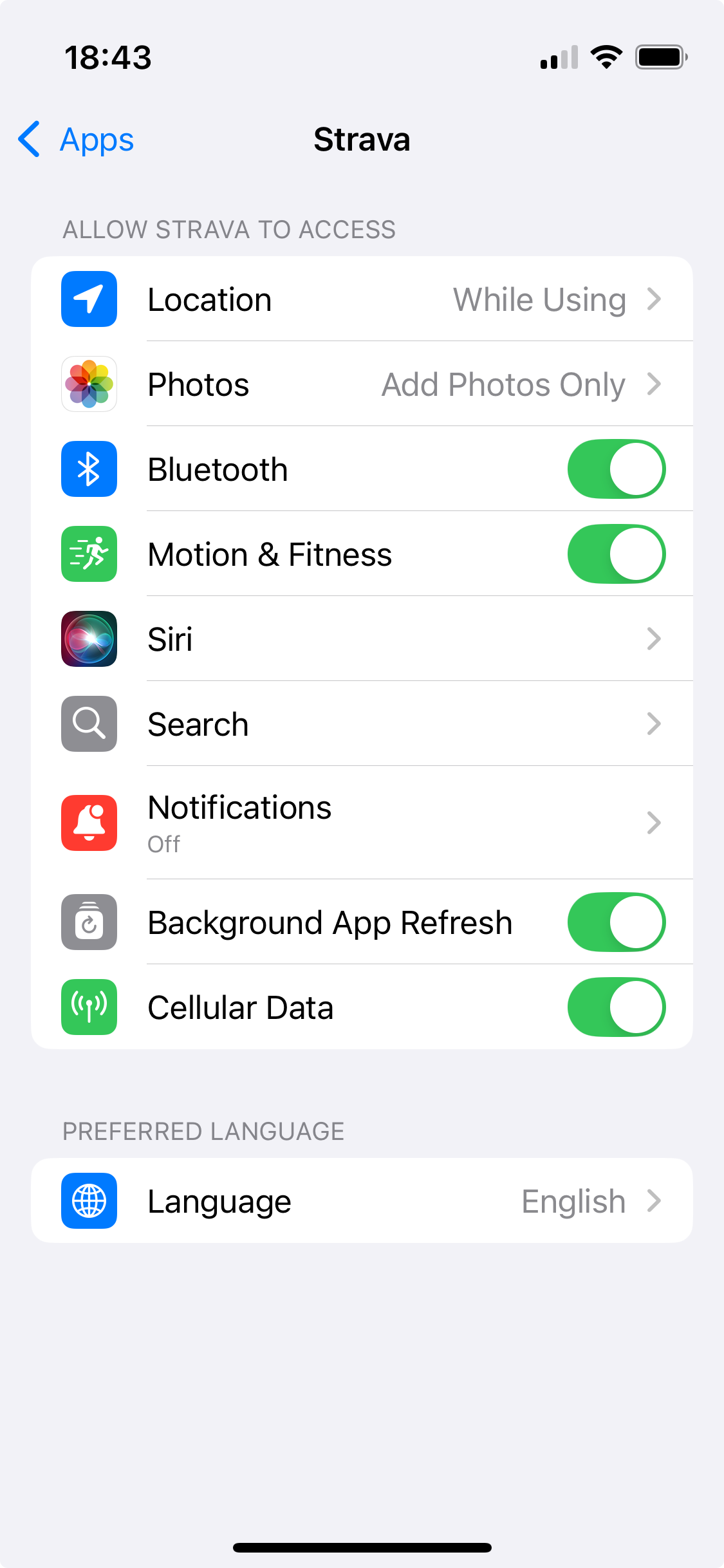724x1568 pixels.
Task: Turn off Bluetooth access for Strava
Action: coord(616,469)
